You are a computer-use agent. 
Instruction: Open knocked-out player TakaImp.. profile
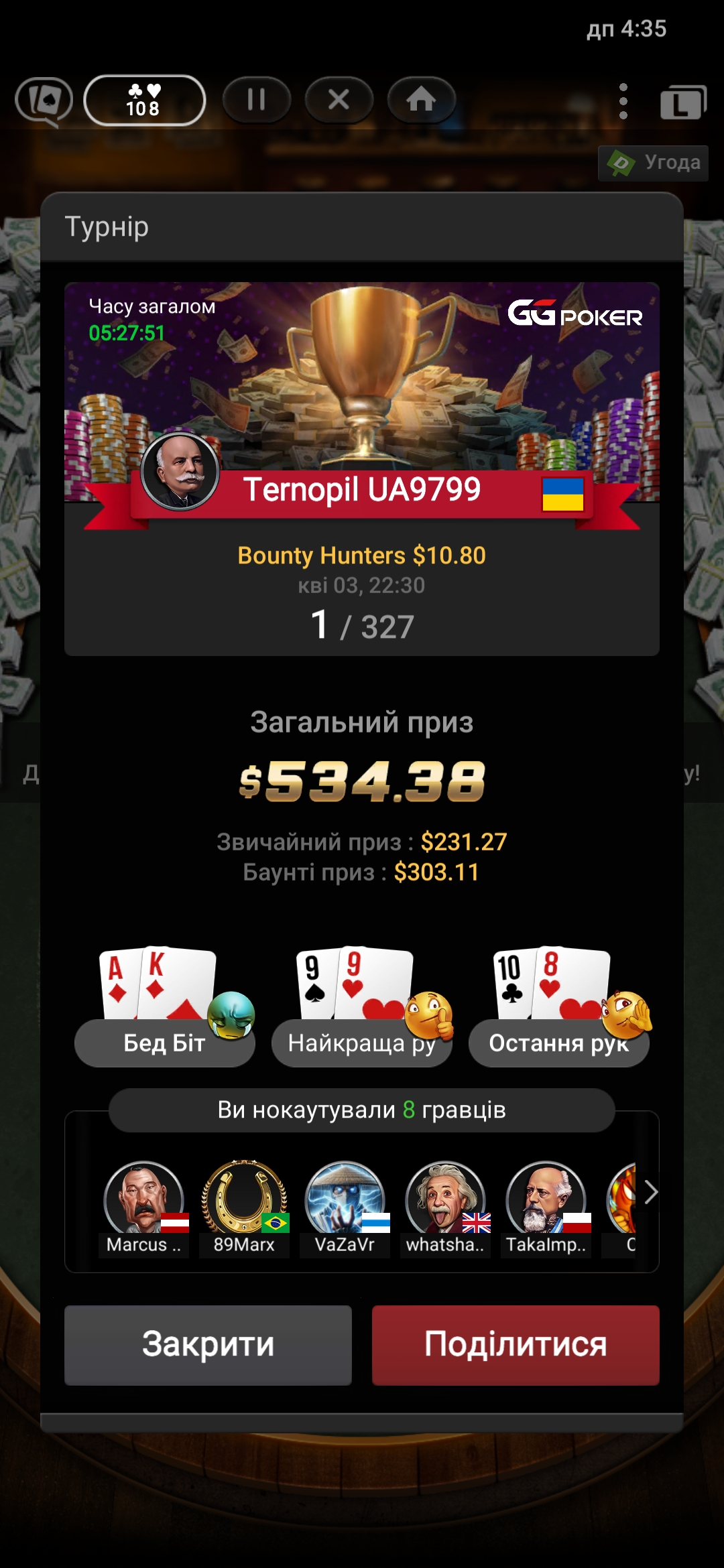pos(546,1201)
